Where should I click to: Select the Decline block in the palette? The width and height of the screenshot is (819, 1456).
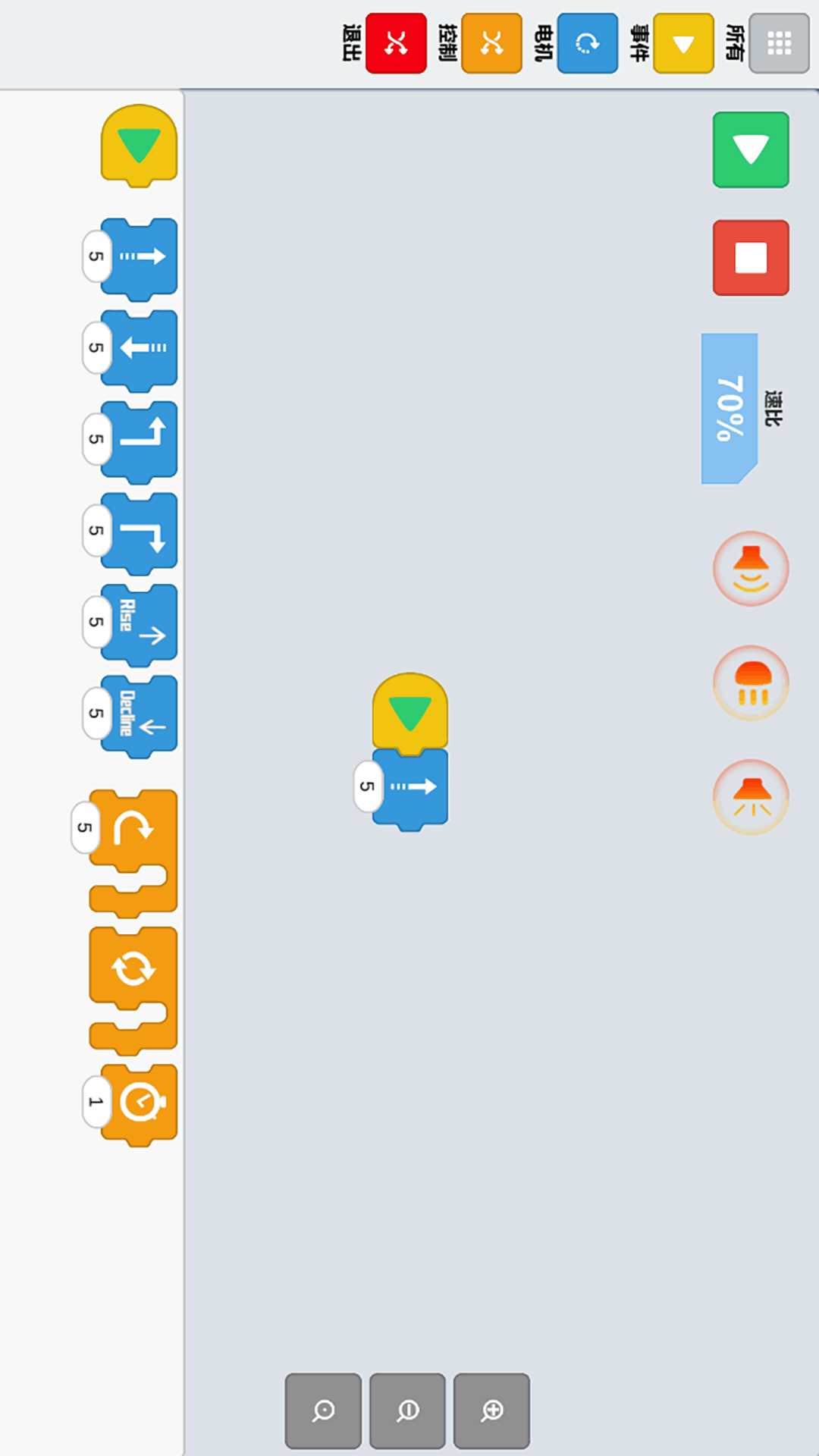click(139, 717)
